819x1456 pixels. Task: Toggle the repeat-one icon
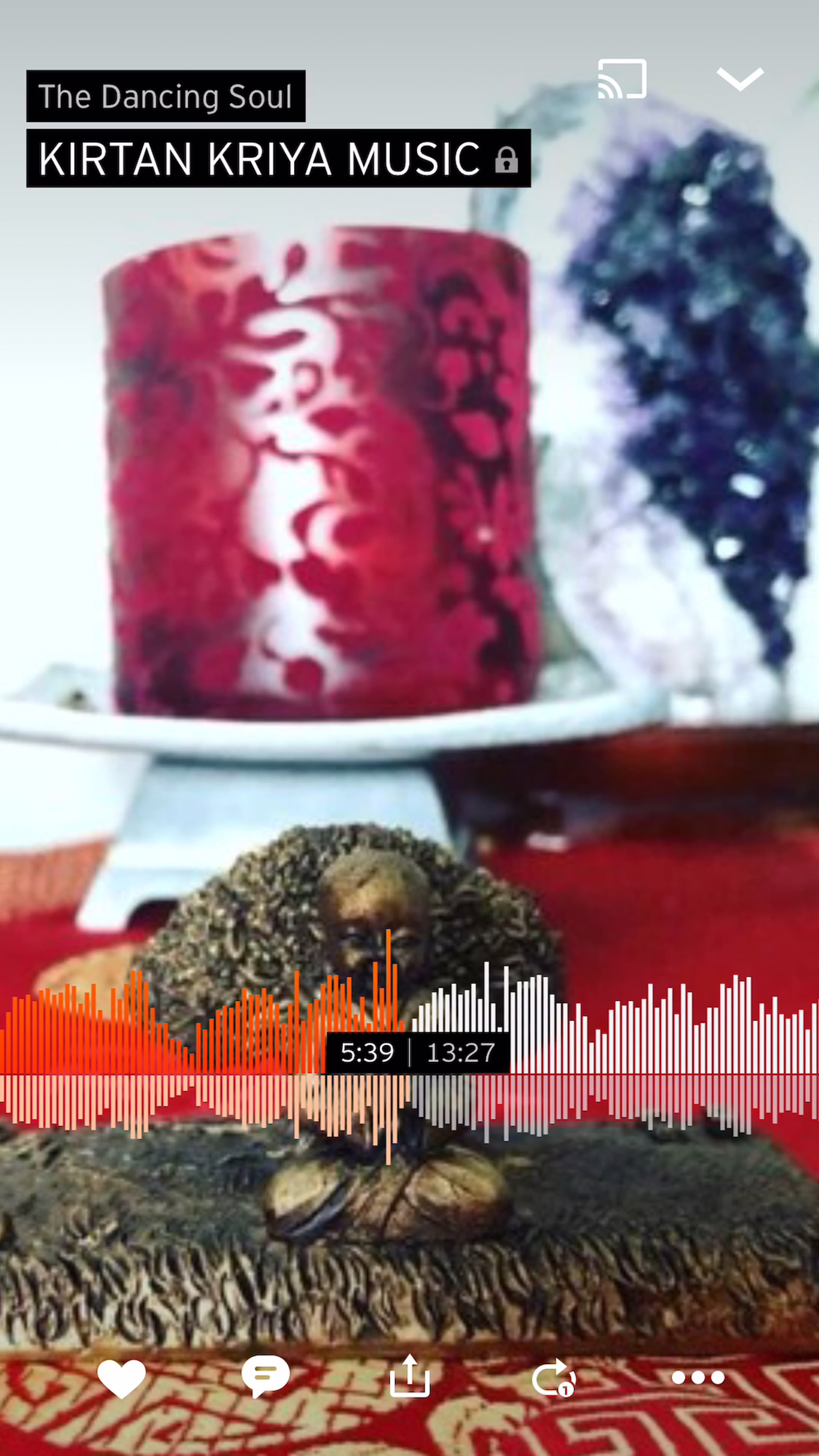554,1378
